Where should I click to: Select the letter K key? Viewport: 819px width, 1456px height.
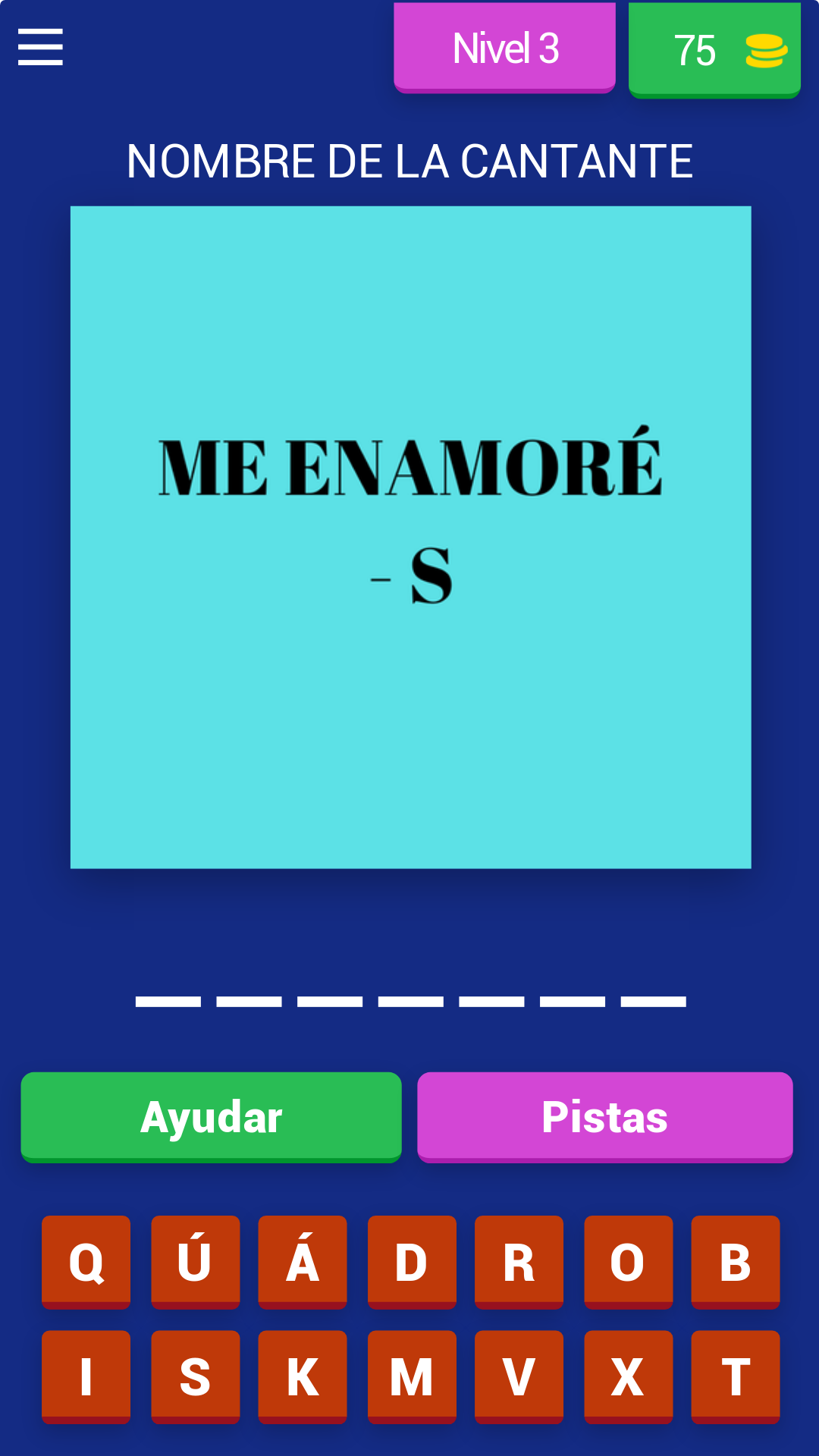tap(303, 1377)
